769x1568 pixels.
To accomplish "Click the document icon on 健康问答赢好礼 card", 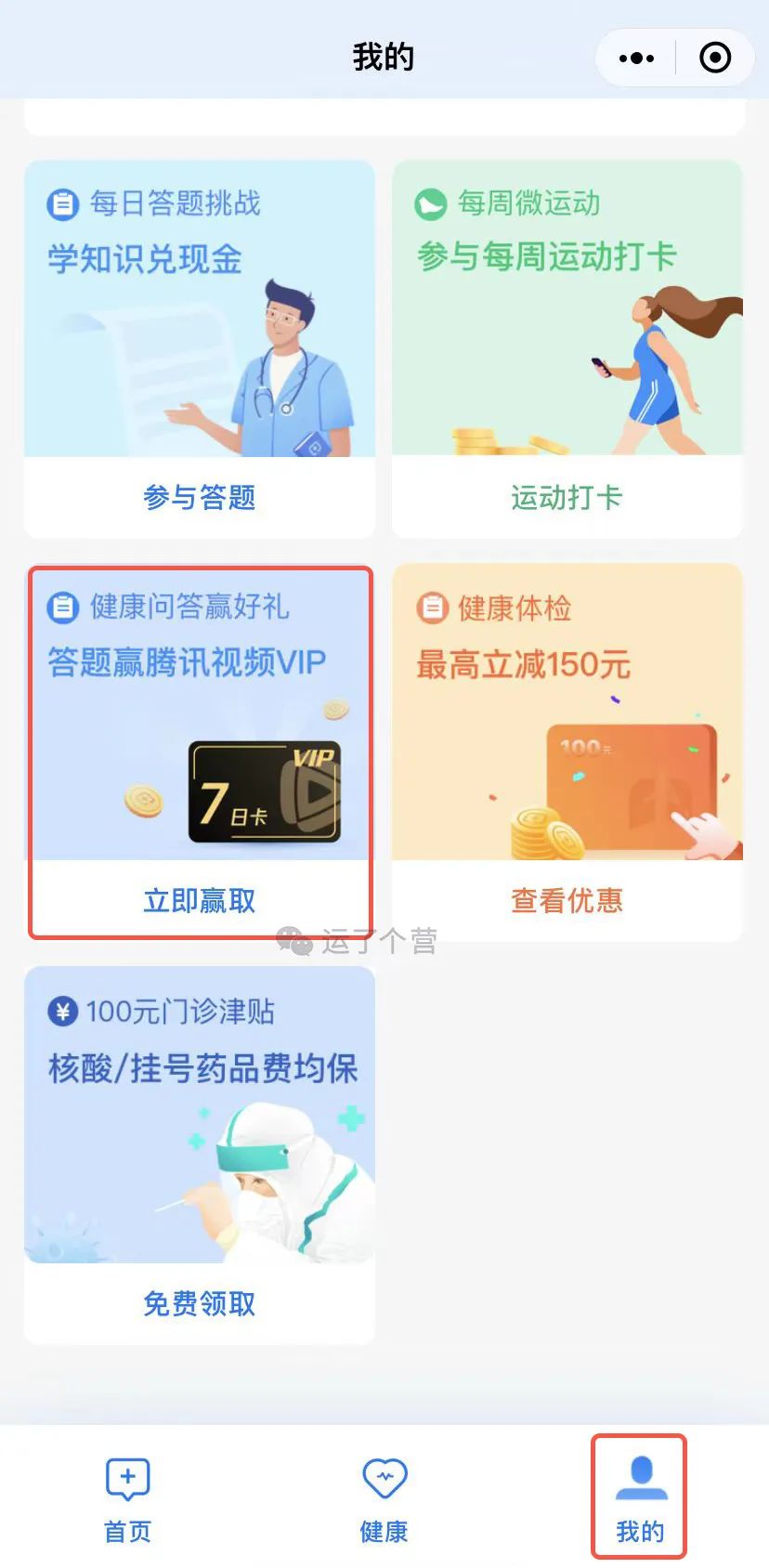I will point(61,608).
